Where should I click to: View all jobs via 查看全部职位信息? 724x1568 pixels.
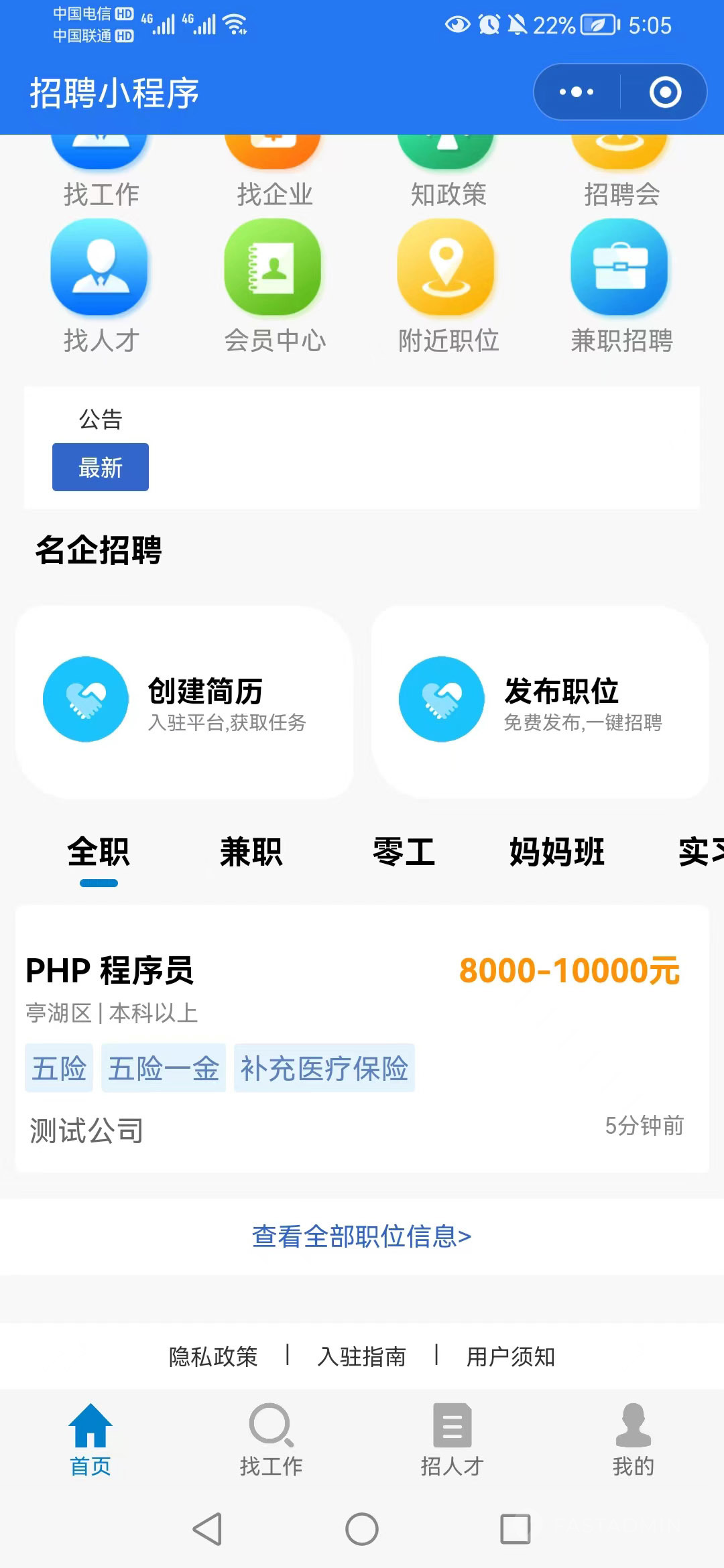[362, 1236]
